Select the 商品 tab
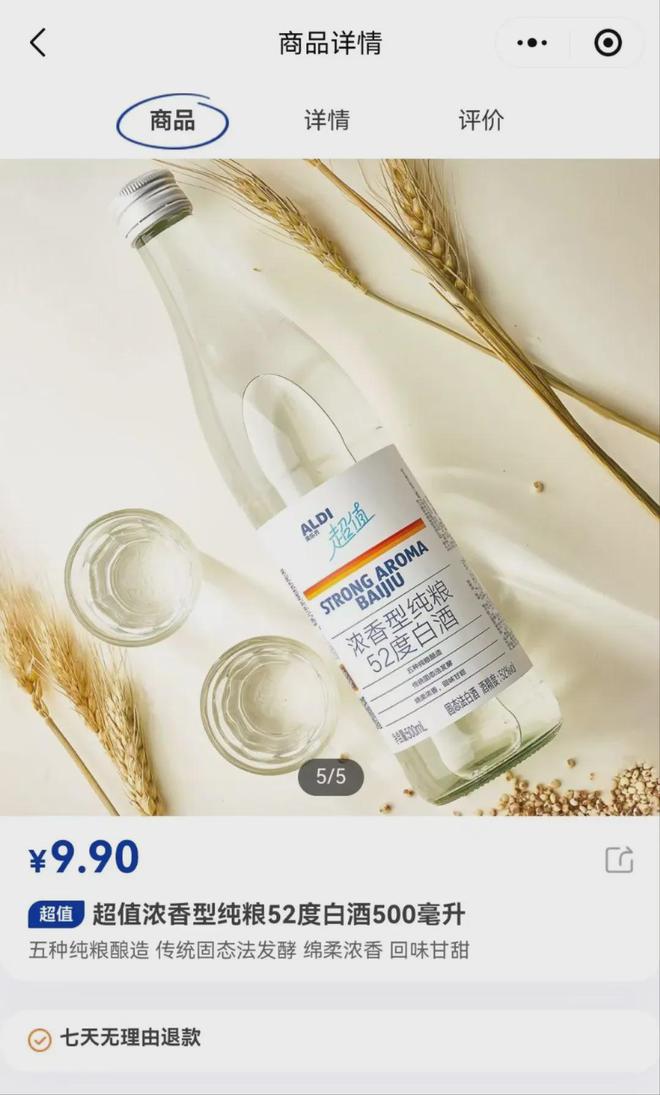660x1095 pixels. click(x=172, y=121)
